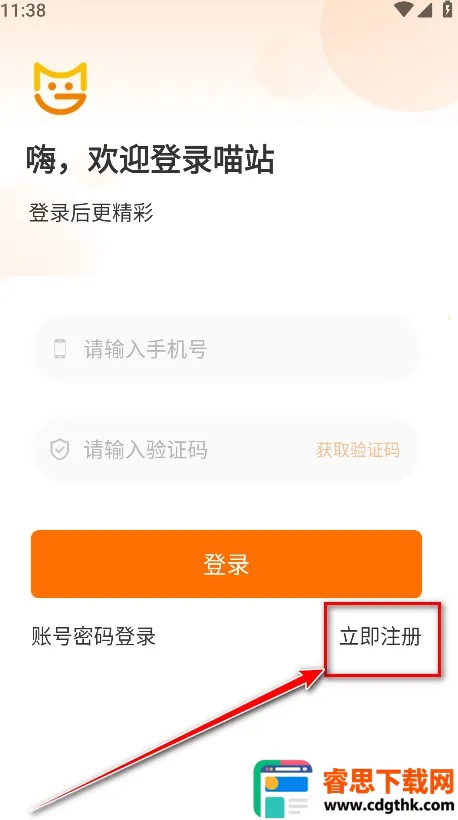458x820 pixels.
Task: Tap the phone number input field
Action: click(226, 349)
